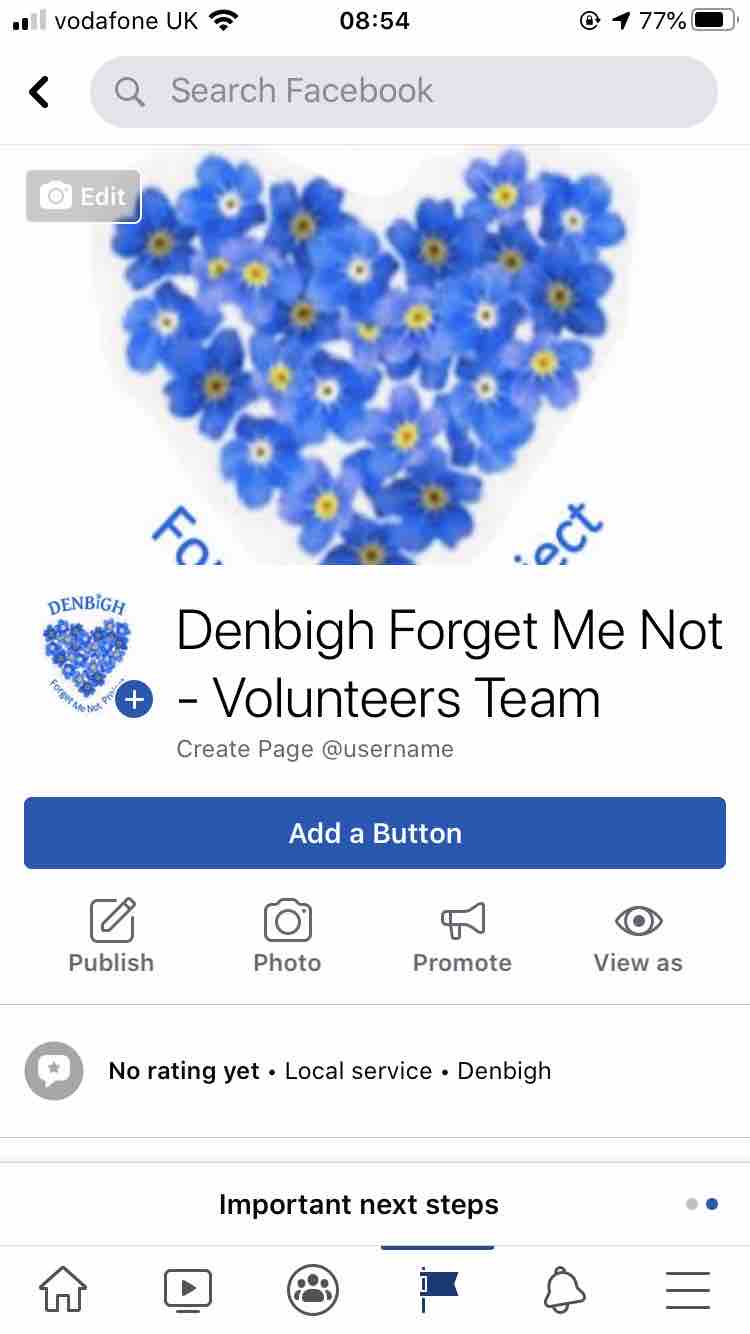Switch to the Home tab
The image size is (750, 1334).
click(x=62, y=1290)
